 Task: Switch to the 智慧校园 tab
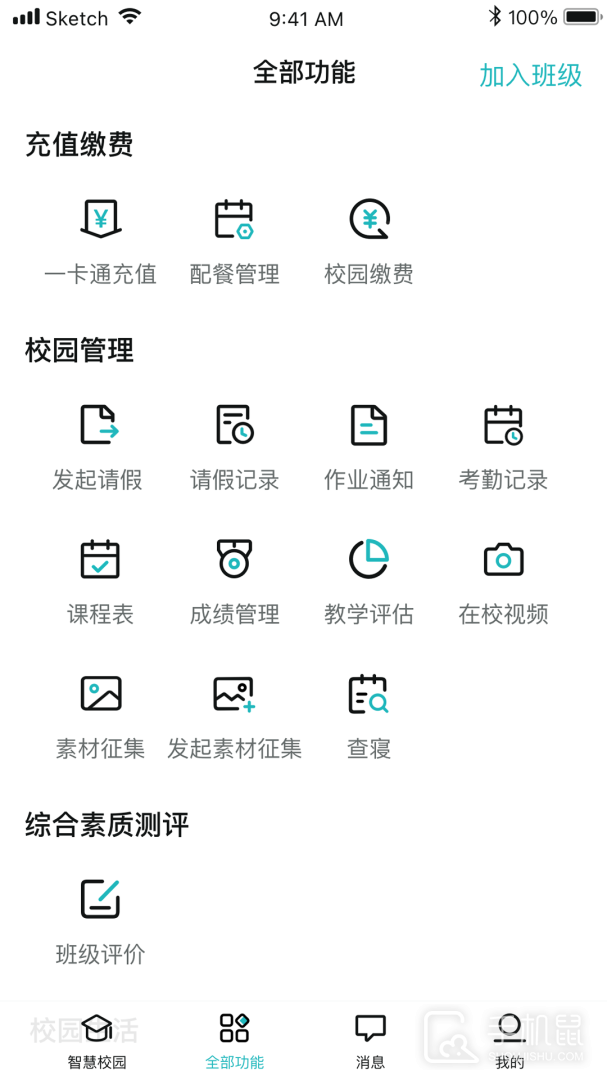tap(97, 1040)
